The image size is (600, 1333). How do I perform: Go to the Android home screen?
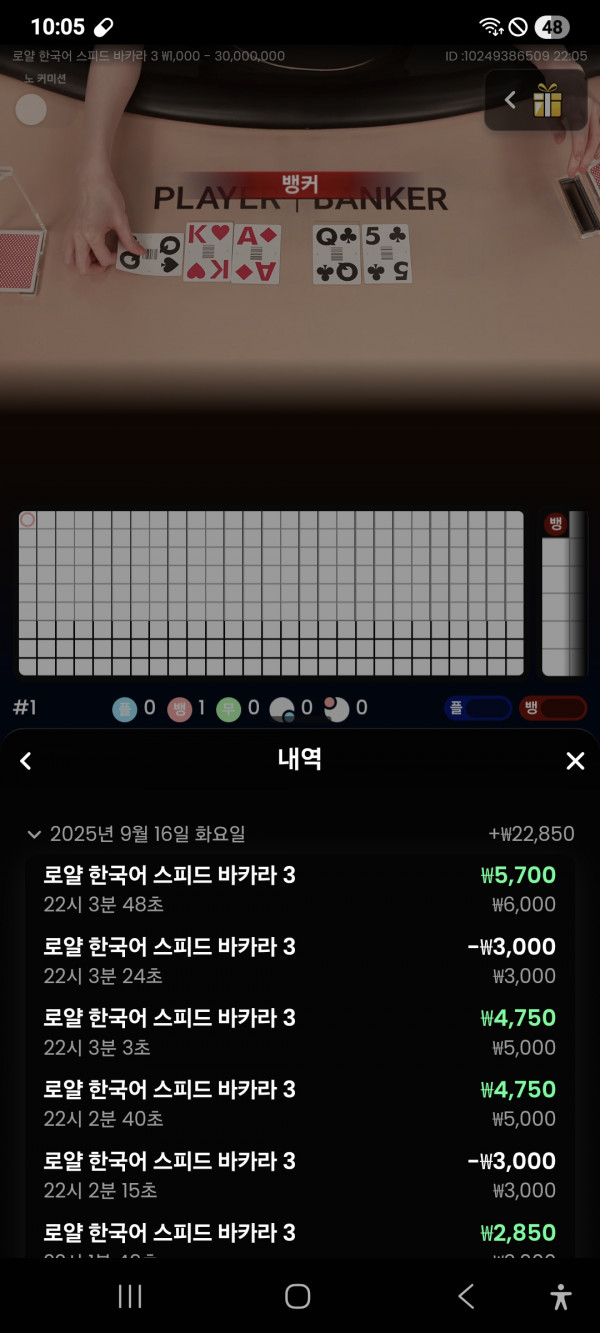[298, 1297]
